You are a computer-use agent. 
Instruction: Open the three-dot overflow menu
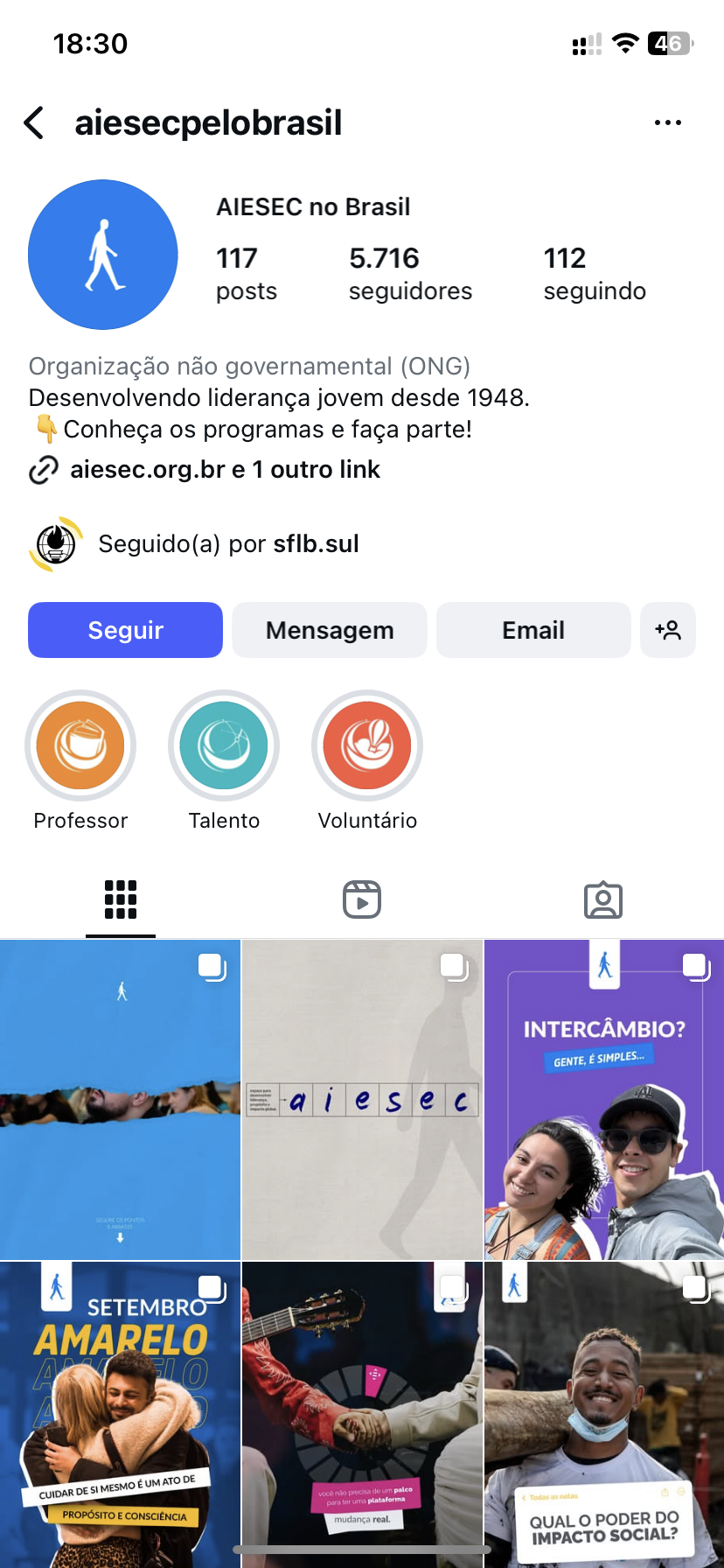pos(667,123)
